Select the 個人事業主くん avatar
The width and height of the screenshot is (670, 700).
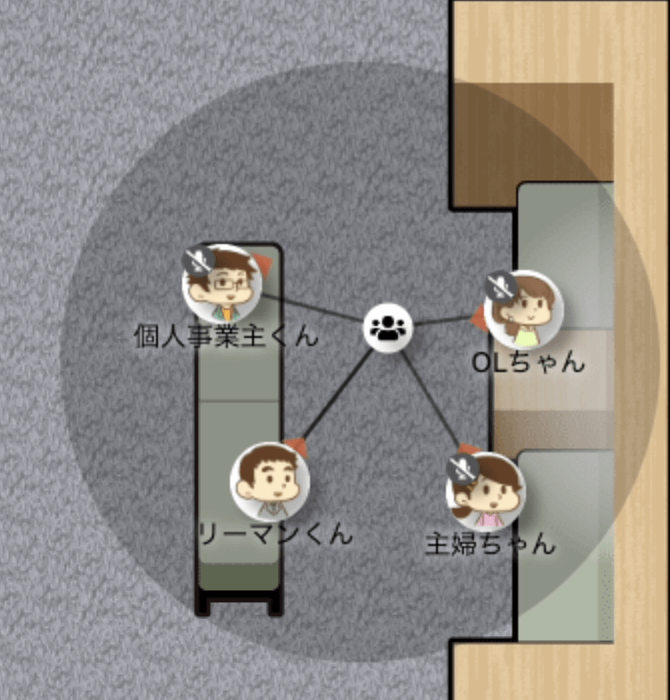tap(222, 284)
